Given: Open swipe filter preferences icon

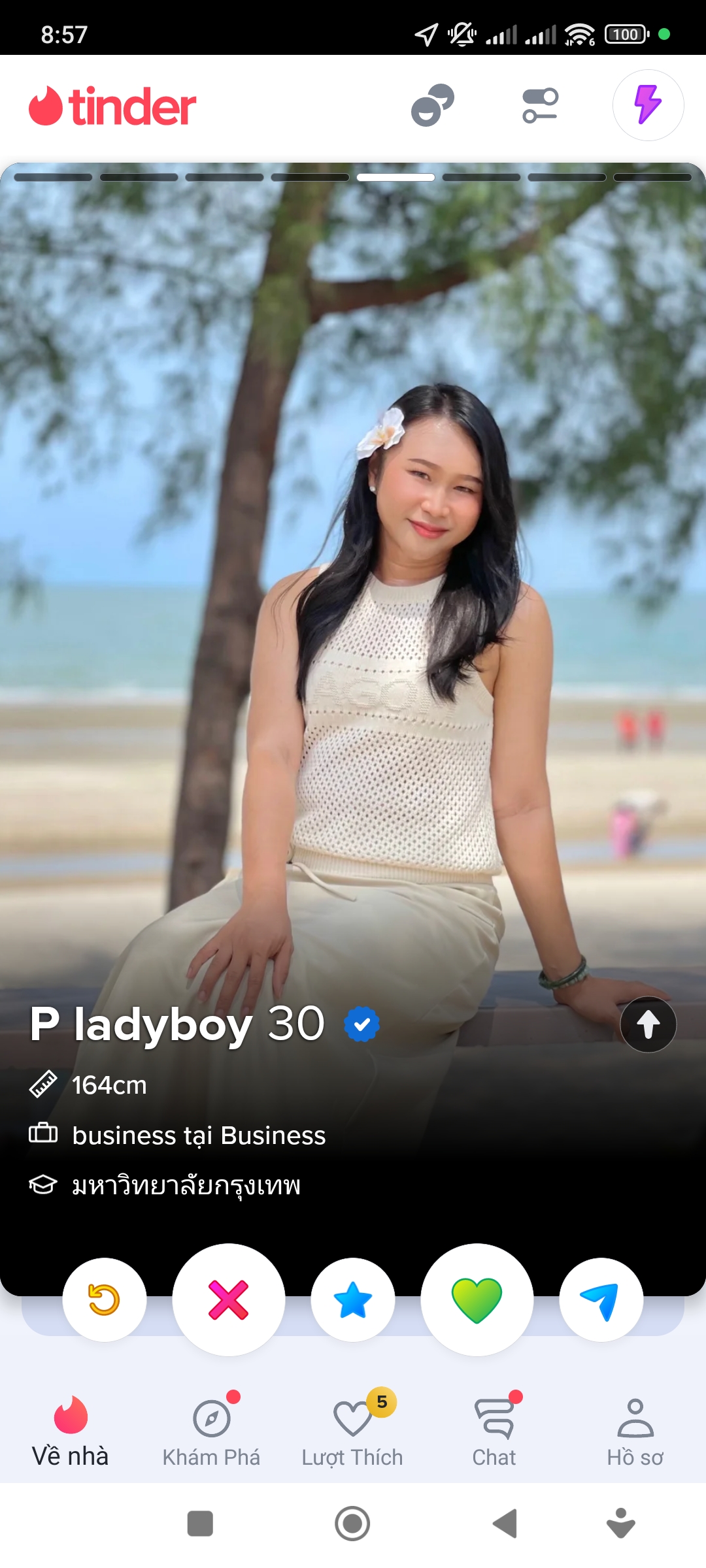Looking at the screenshot, I should [x=539, y=105].
